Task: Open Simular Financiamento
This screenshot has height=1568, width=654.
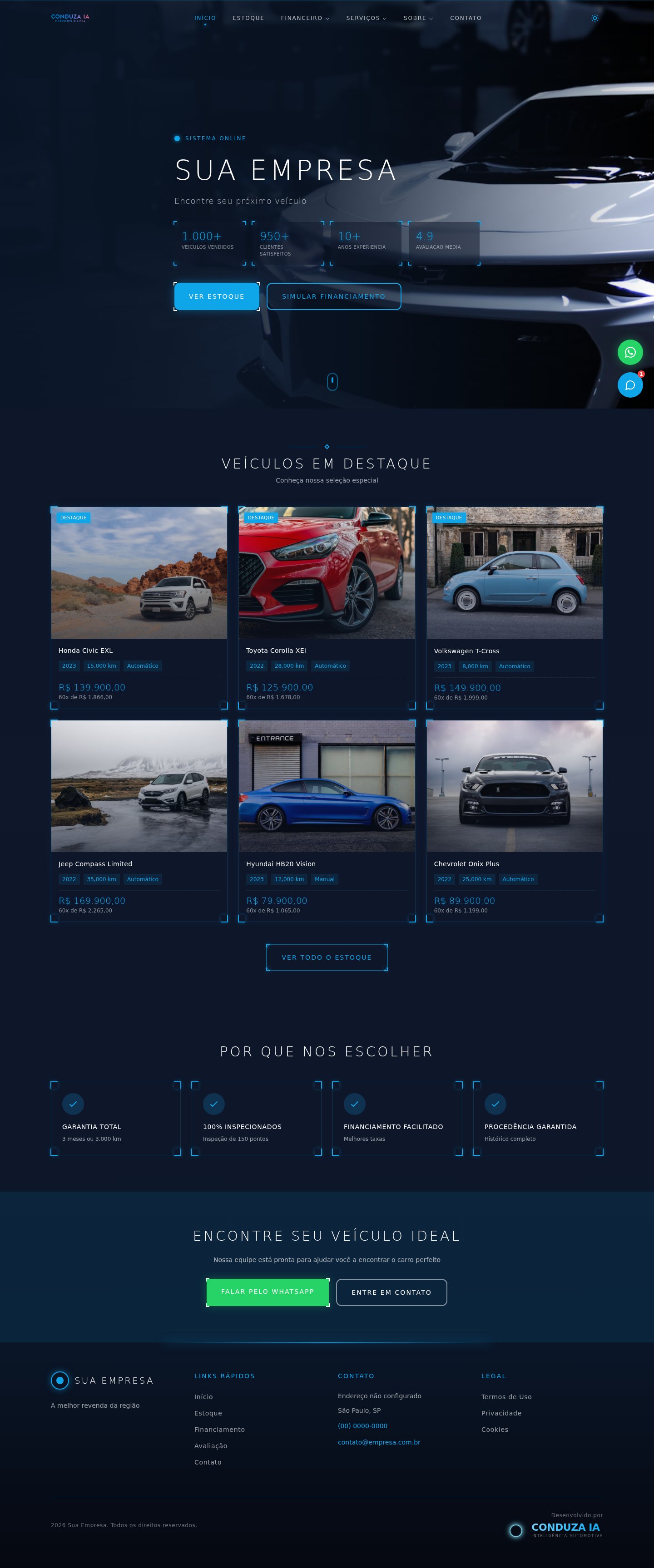Action: click(x=334, y=296)
